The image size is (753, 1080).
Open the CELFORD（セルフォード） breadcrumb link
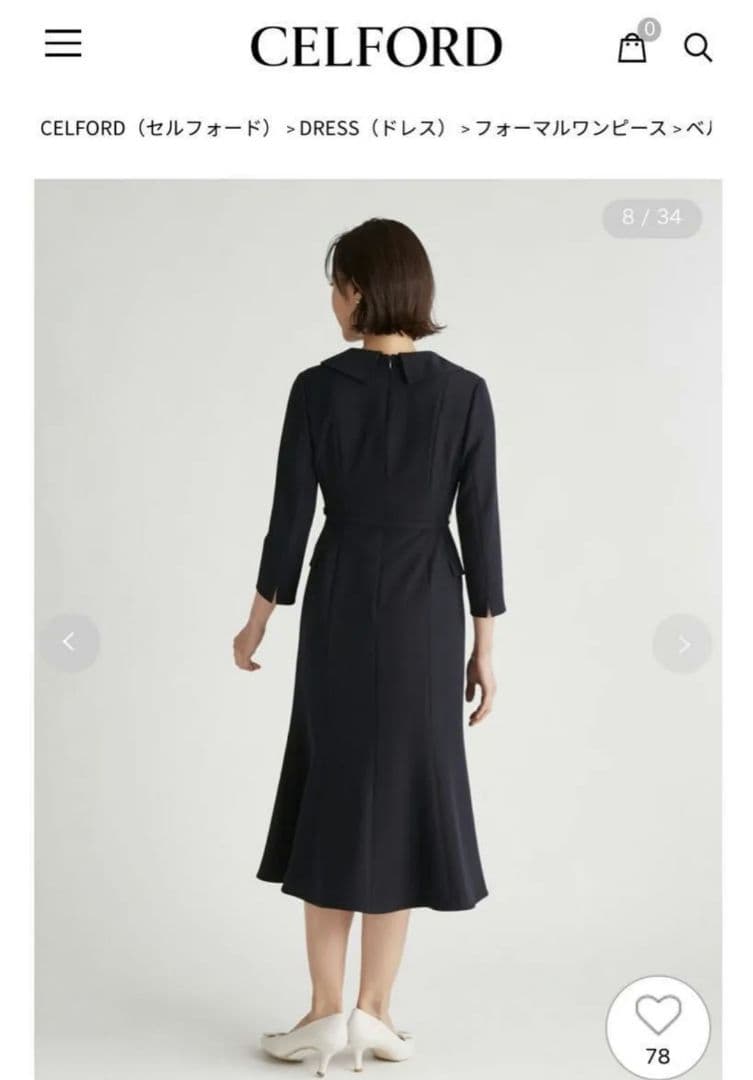tap(157, 129)
